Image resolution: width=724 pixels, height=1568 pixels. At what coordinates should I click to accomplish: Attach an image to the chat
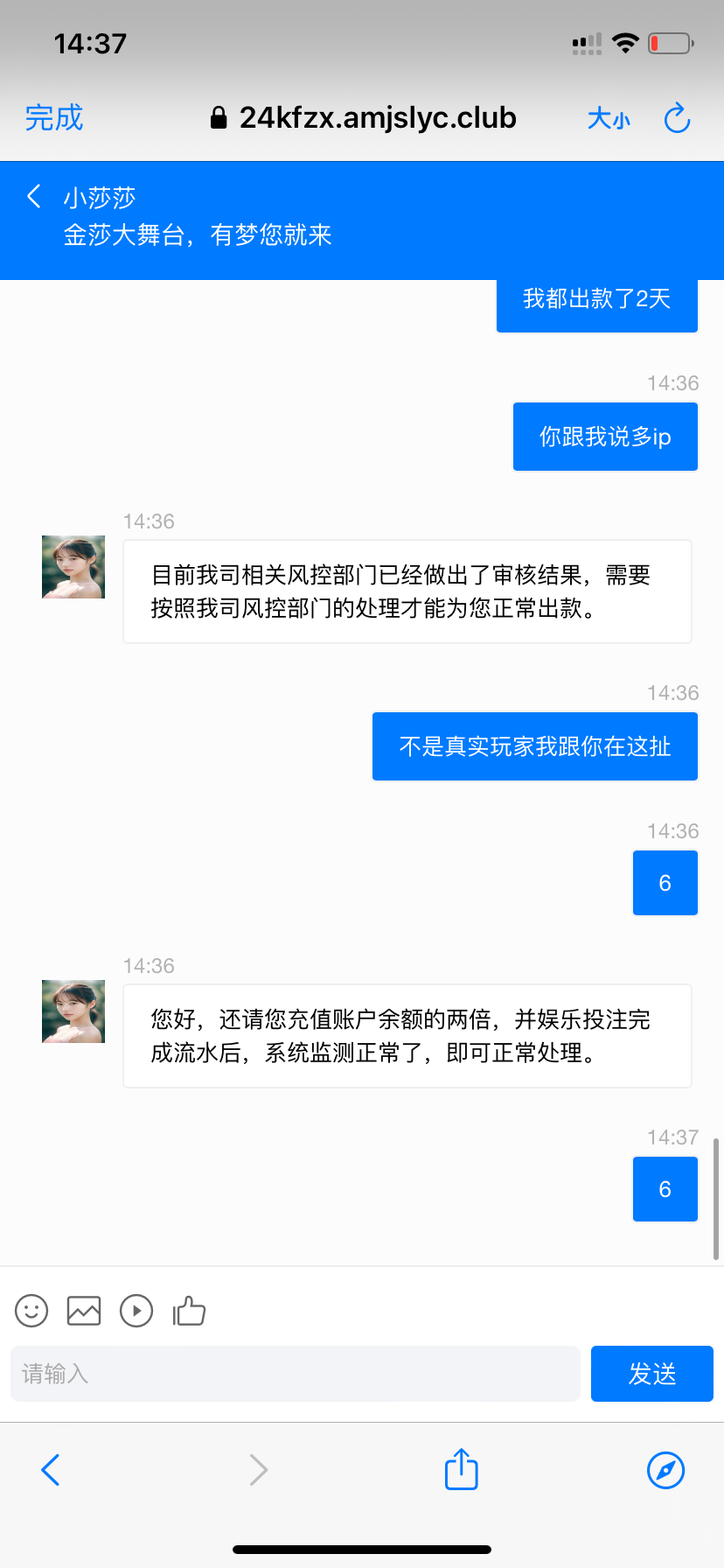click(84, 1311)
